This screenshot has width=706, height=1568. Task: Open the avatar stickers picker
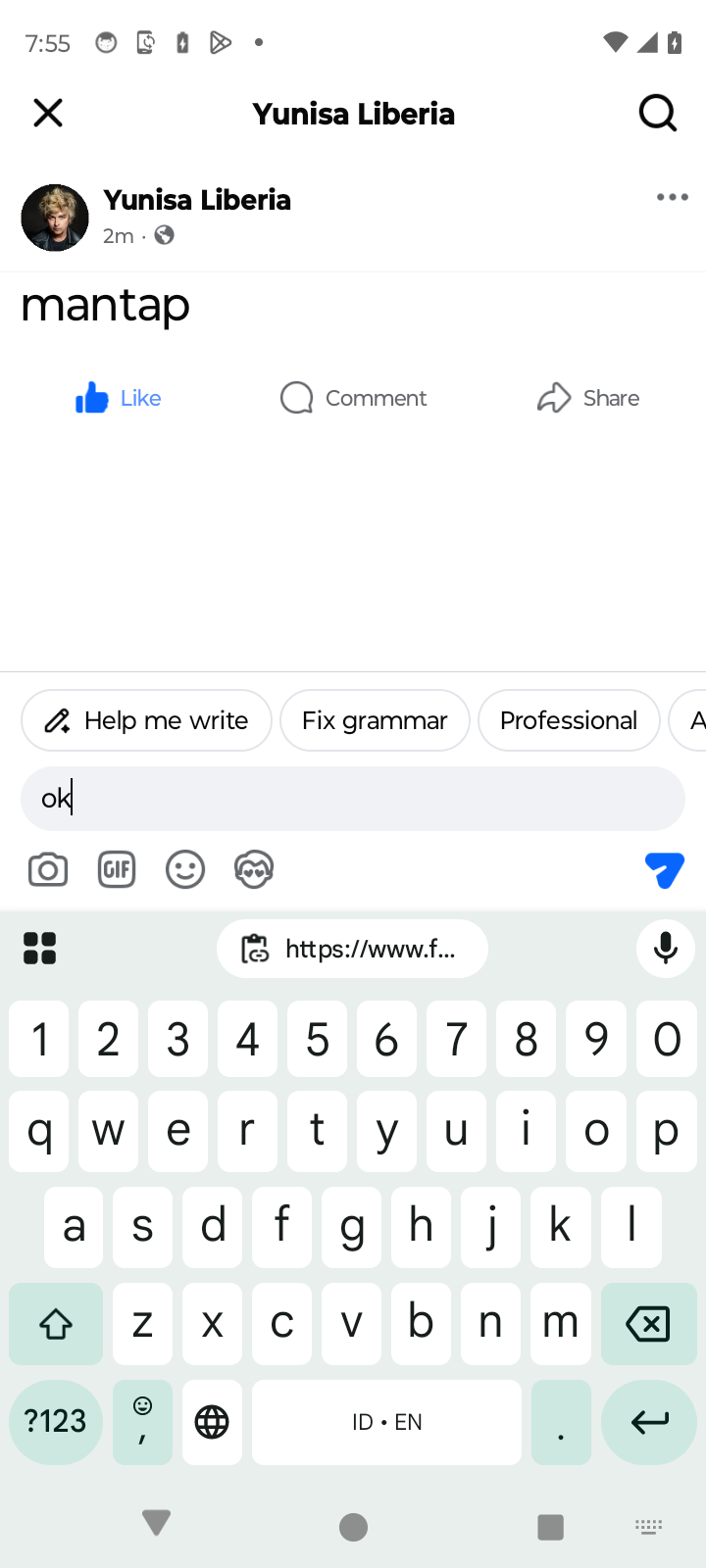(254, 870)
